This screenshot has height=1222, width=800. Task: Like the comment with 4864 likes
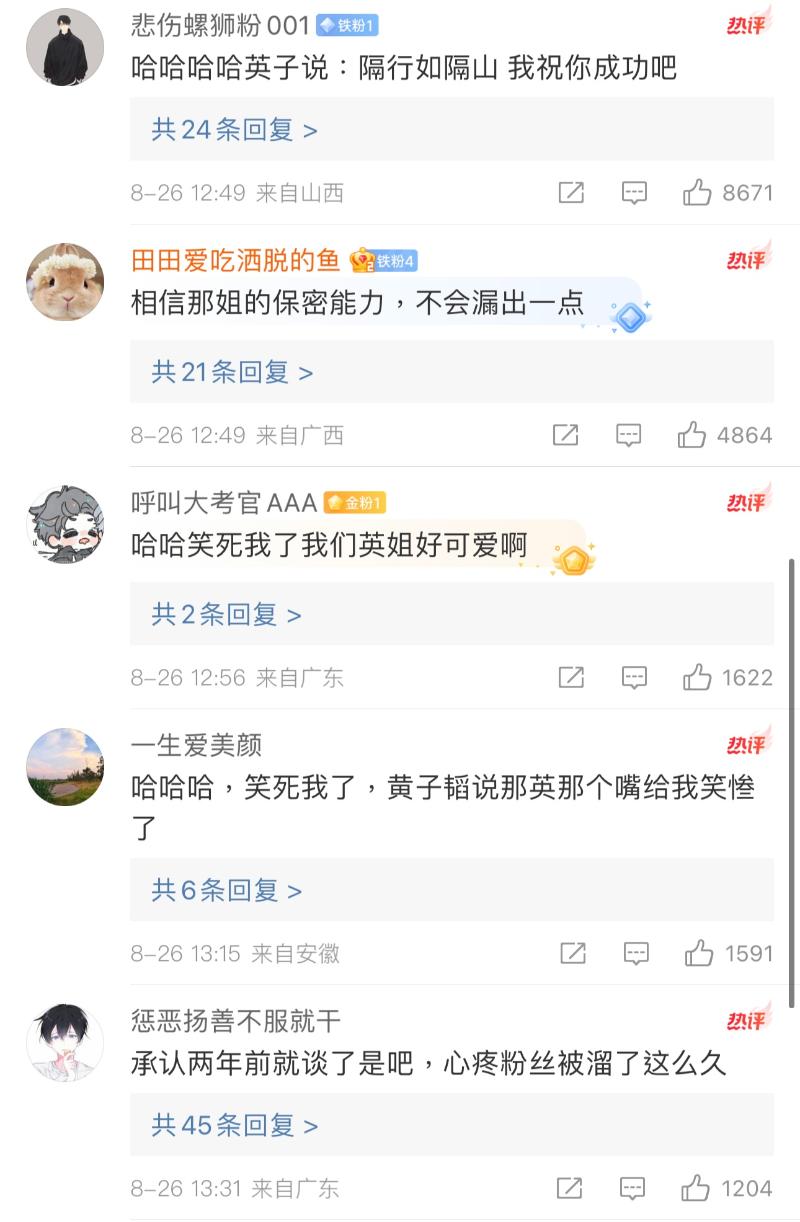pyautogui.click(x=692, y=435)
